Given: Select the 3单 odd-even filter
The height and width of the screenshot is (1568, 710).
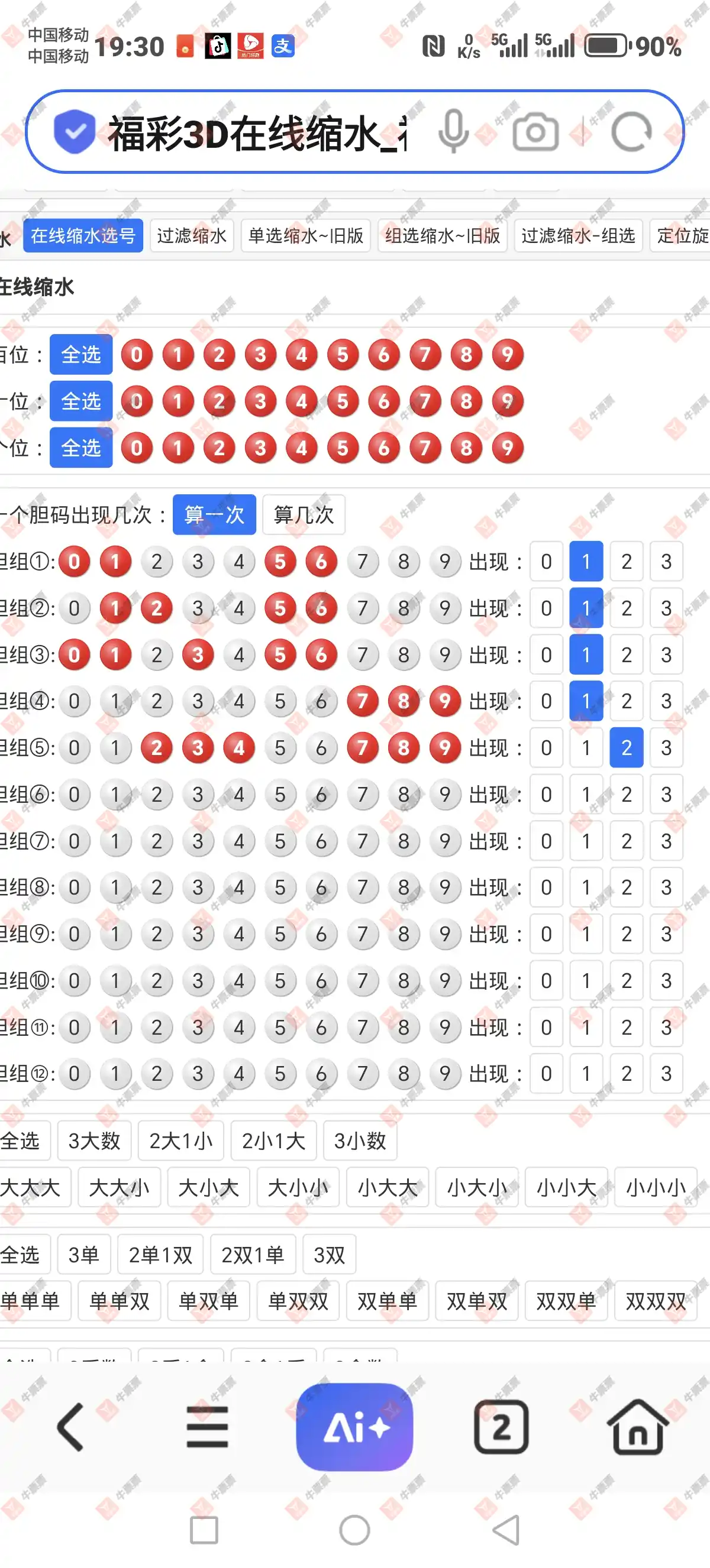Looking at the screenshot, I should 83,1255.
